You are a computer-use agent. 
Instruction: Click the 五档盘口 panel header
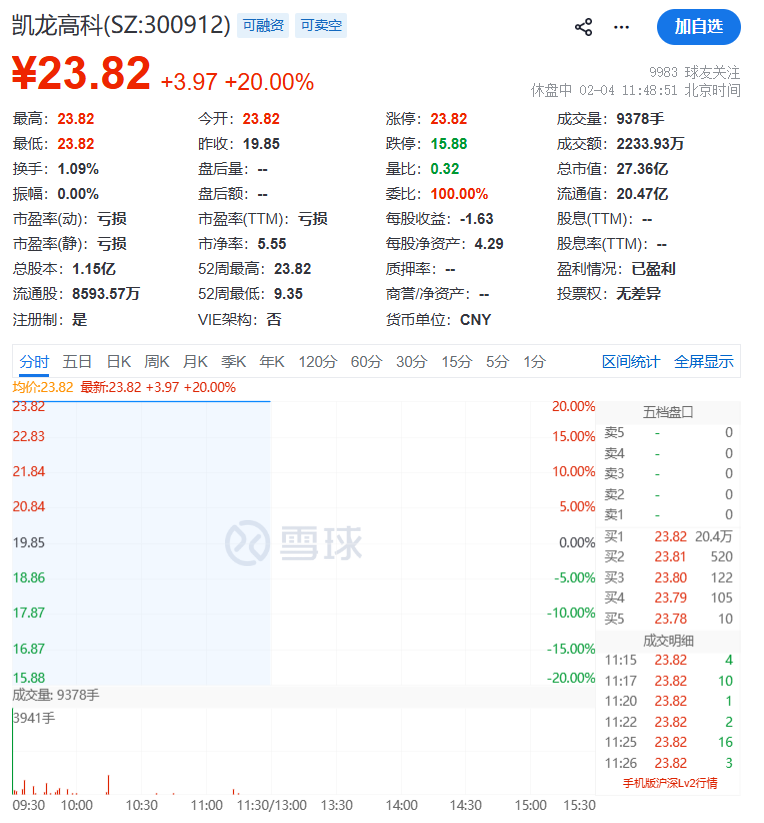pyautogui.click(x=668, y=410)
